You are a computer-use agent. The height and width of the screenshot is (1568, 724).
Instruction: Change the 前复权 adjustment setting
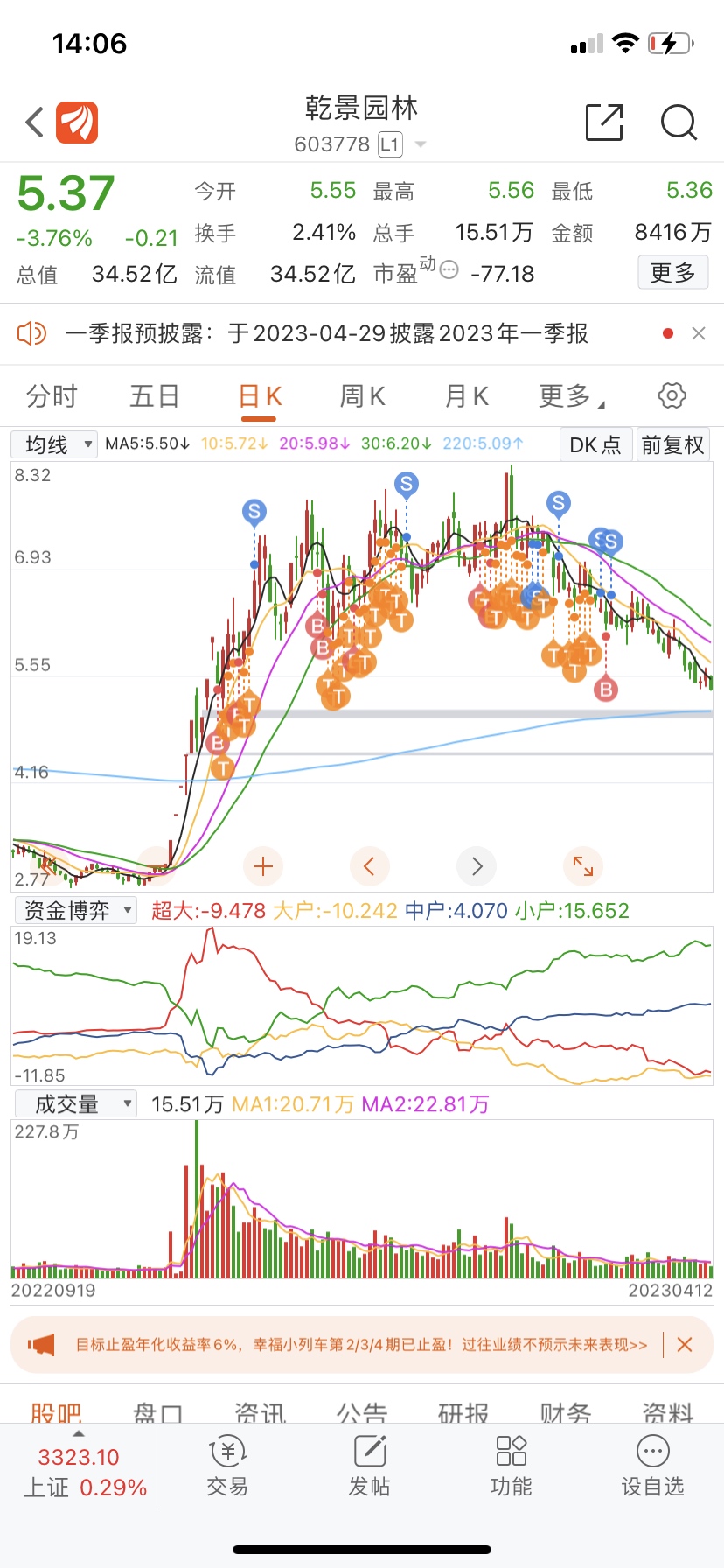pyautogui.click(x=672, y=445)
